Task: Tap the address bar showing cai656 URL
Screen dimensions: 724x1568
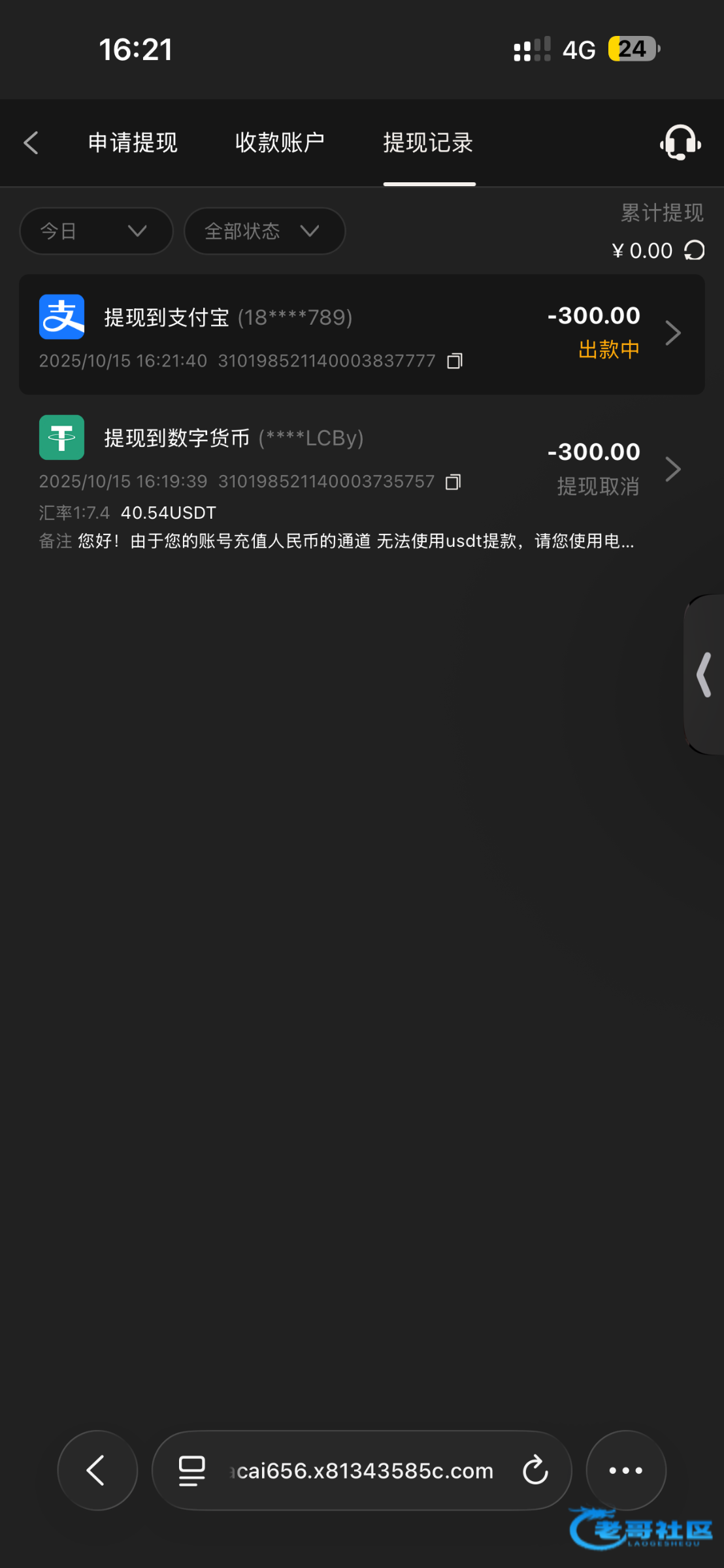Action: click(363, 1470)
